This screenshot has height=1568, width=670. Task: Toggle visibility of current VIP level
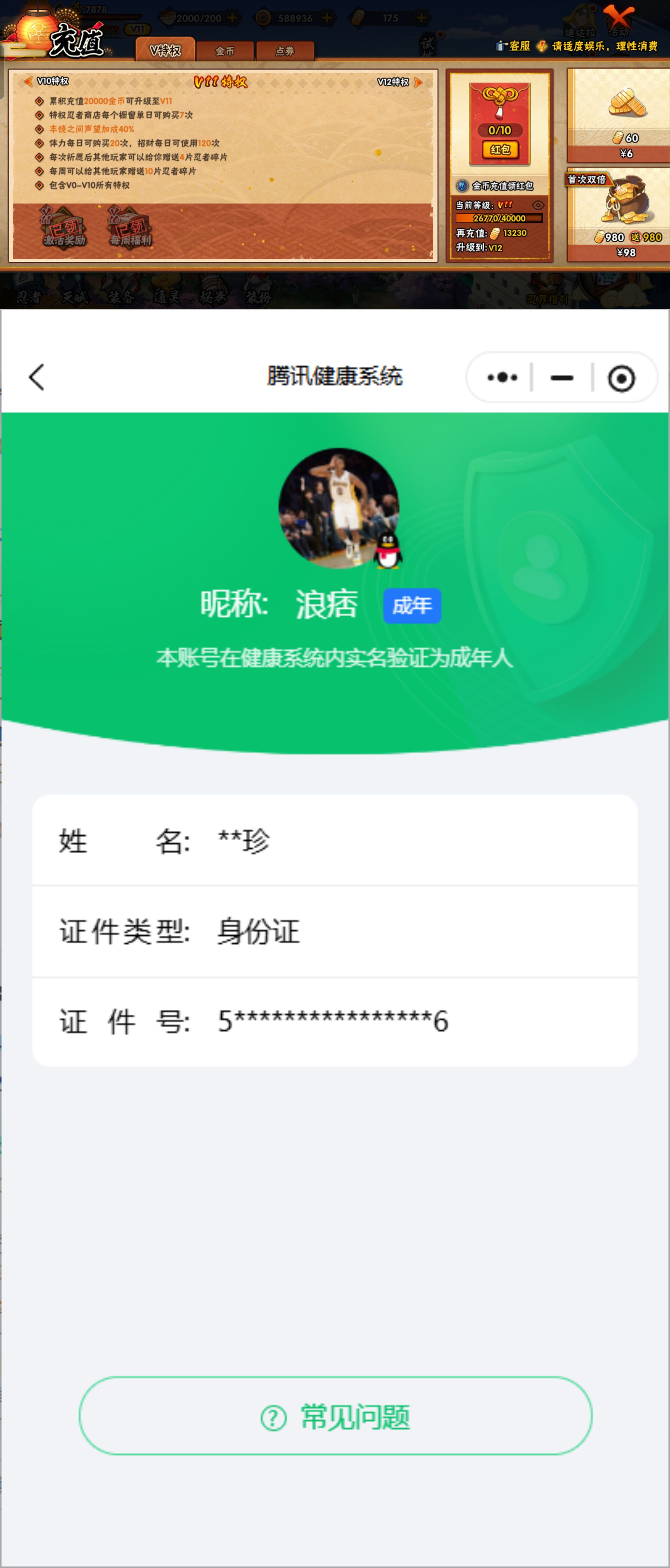click(538, 205)
